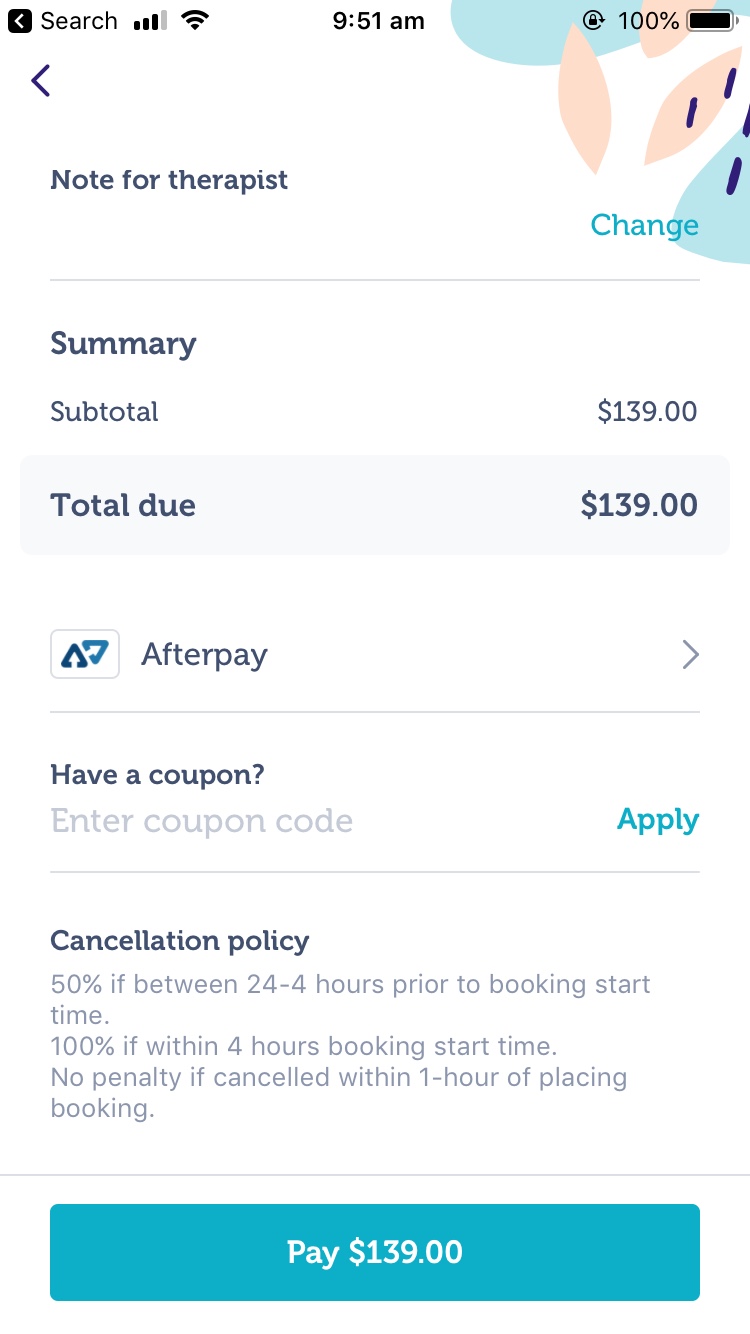Tap the Search back chevron in status bar
Screen dimensions: 750x1334
point(21,20)
